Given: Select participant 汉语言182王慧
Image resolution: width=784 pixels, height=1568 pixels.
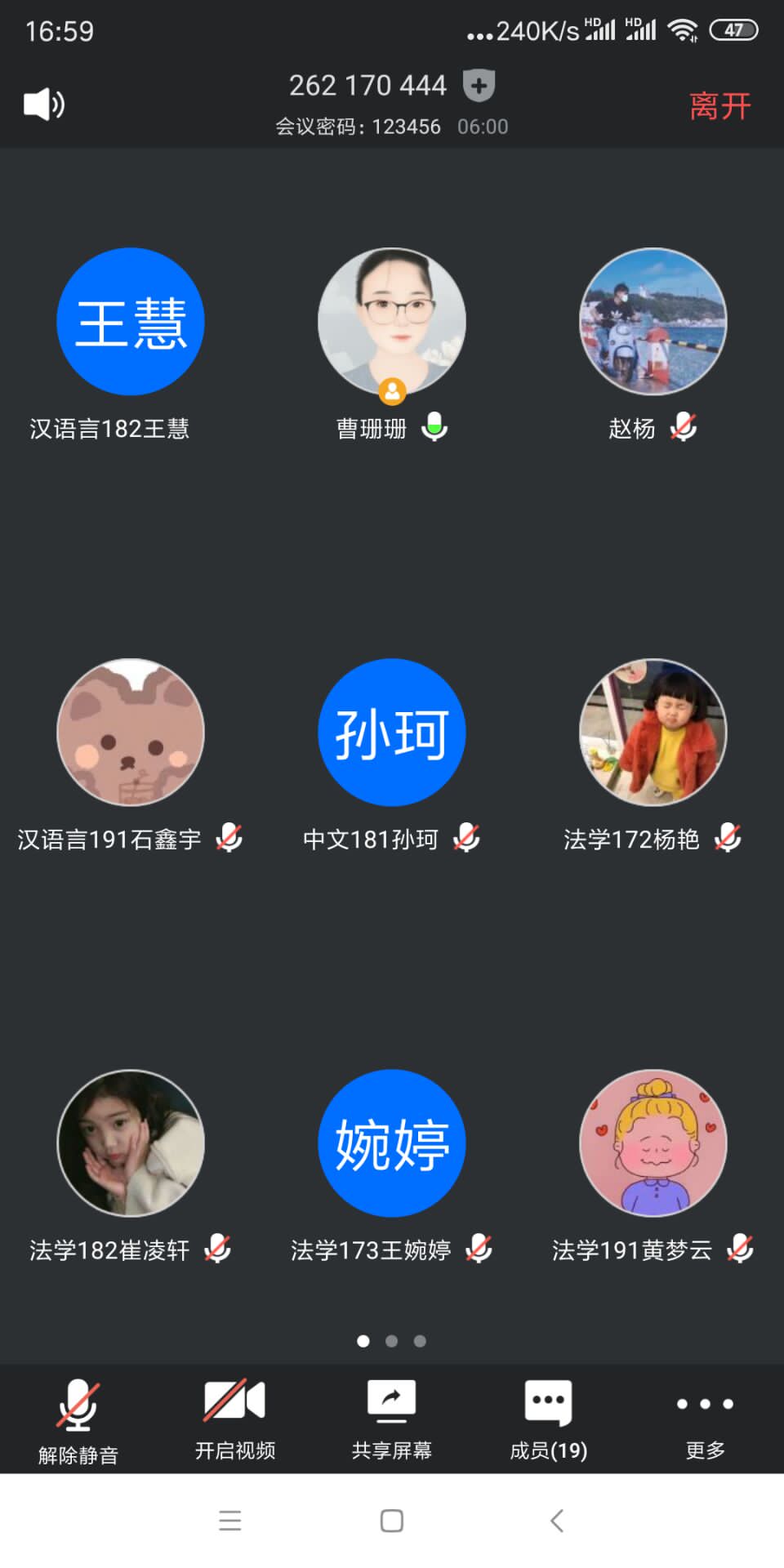Looking at the screenshot, I should coord(131,322).
